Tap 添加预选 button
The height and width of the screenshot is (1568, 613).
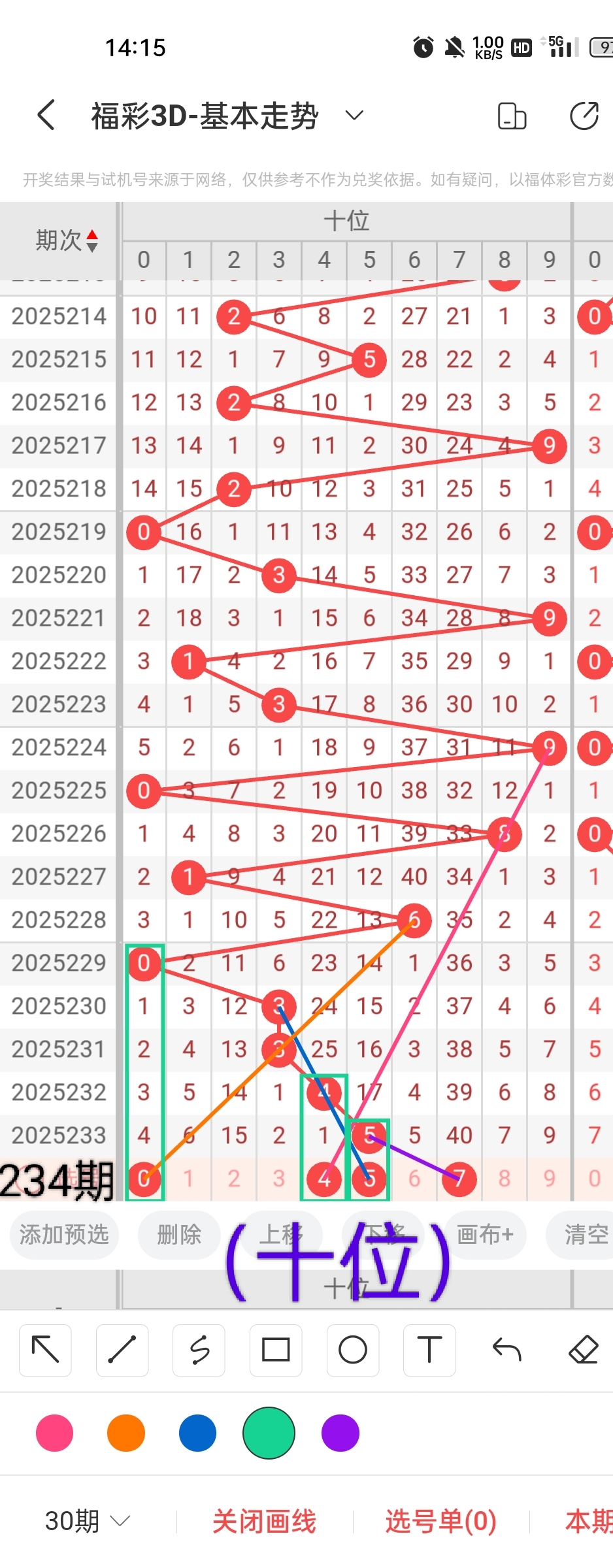(64, 1234)
